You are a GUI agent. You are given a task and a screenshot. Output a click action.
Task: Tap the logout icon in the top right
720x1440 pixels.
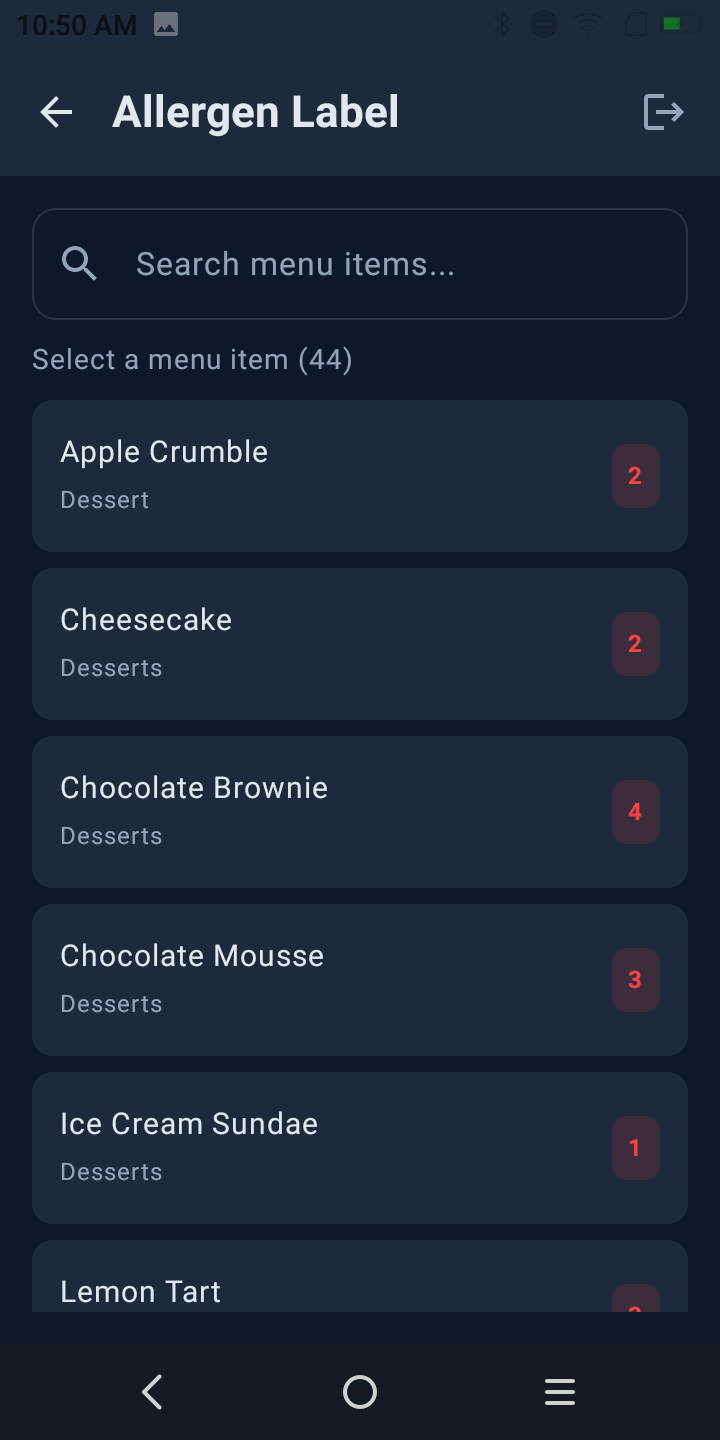[663, 112]
